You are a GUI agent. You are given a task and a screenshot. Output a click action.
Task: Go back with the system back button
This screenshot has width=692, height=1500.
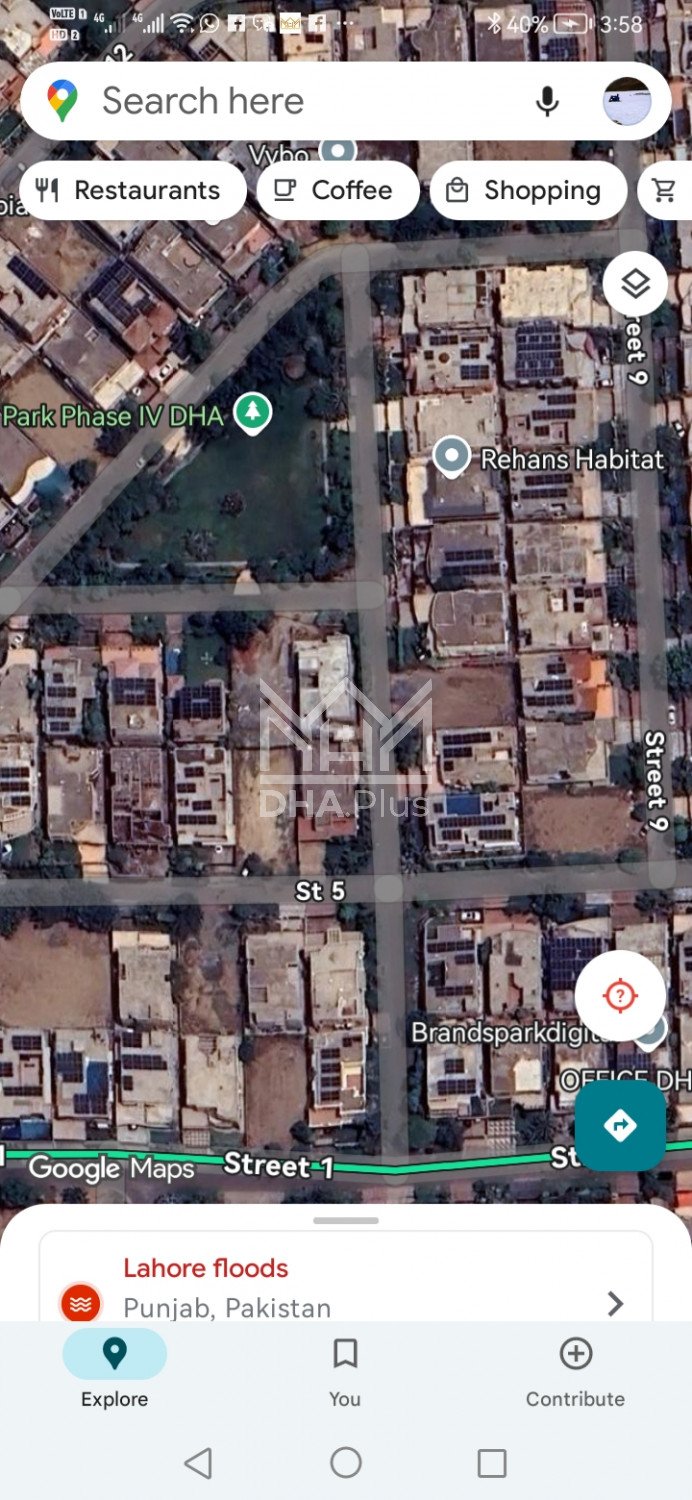pos(198,1464)
